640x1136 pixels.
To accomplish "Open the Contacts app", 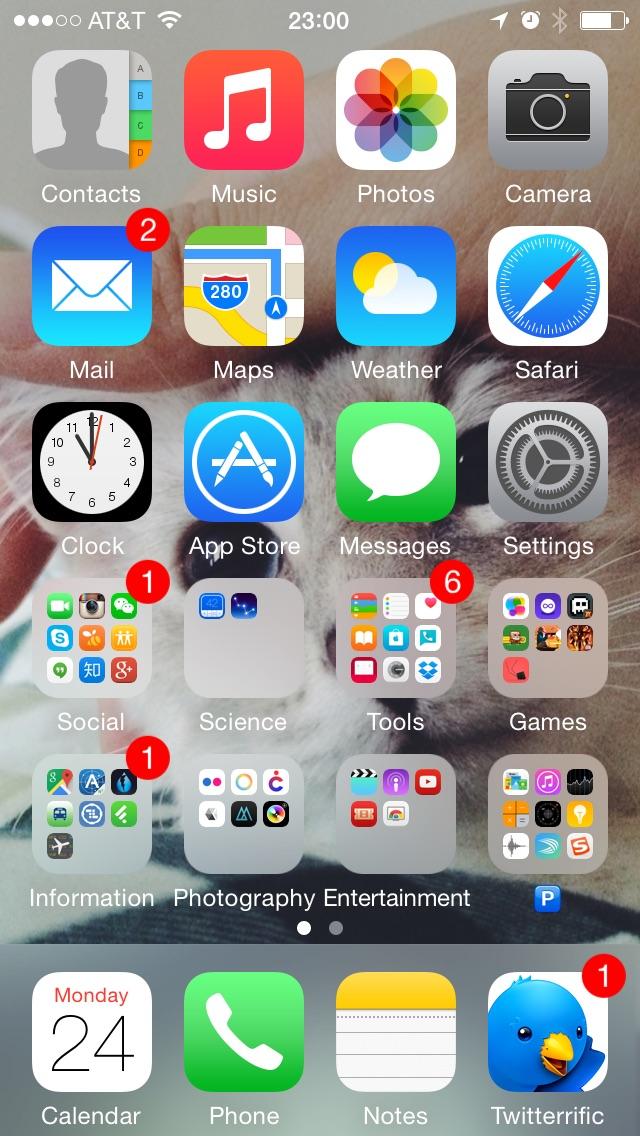I will pyautogui.click(x=92, y=110).
